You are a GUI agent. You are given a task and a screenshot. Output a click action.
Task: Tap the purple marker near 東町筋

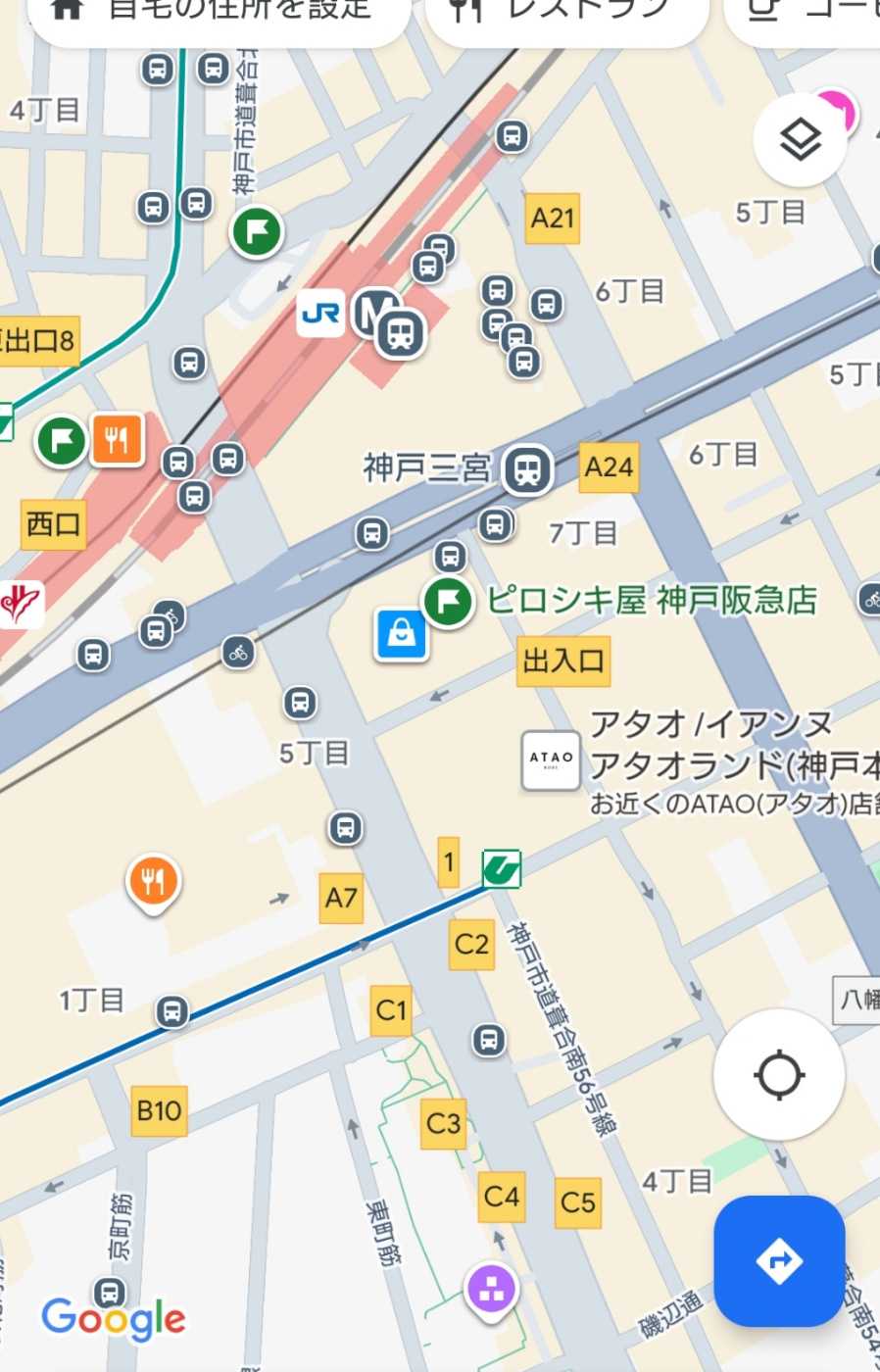pyautogui.click(x=492, y=1290)
